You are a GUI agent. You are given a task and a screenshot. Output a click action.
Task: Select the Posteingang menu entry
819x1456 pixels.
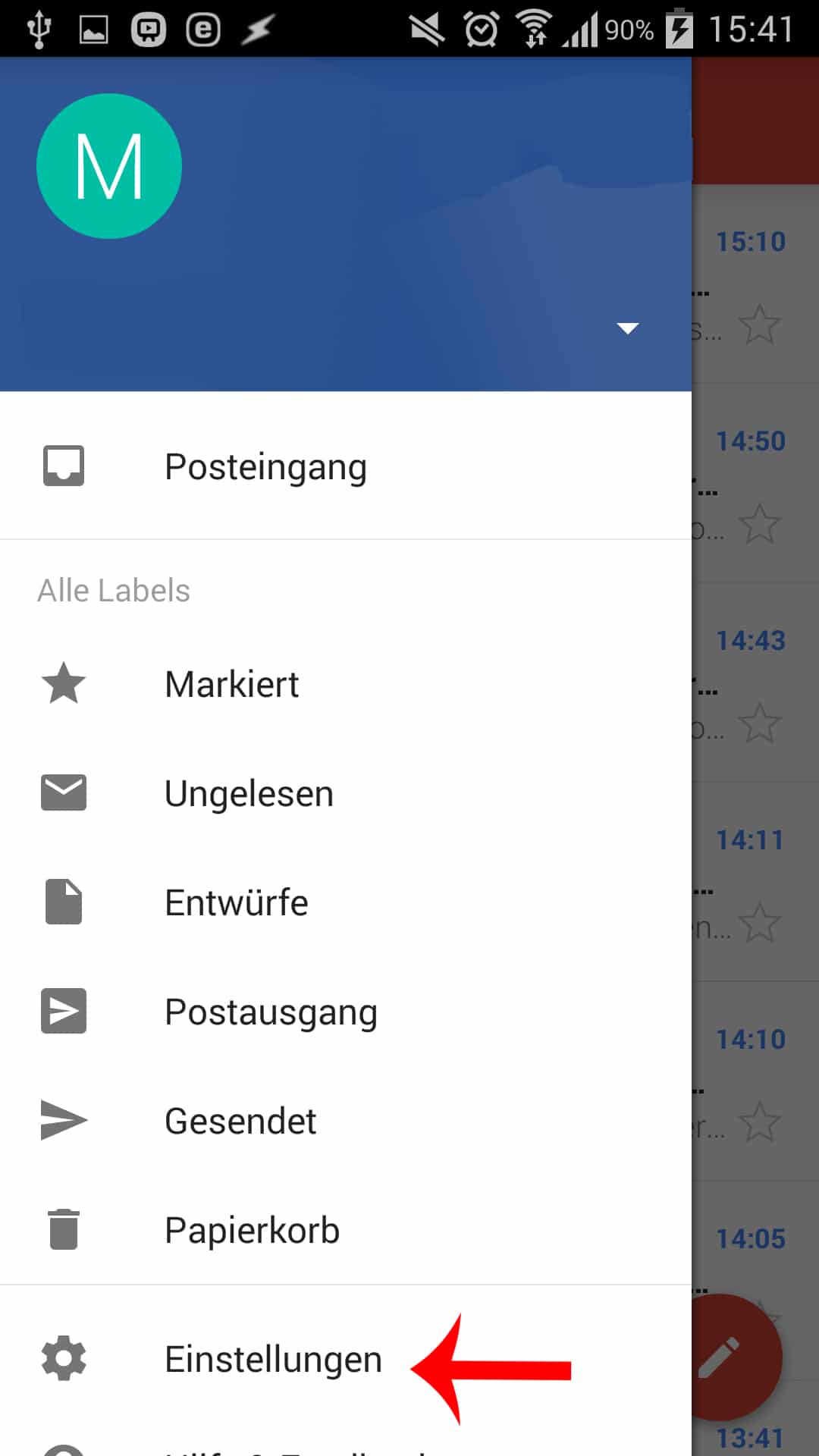(265, 466)
